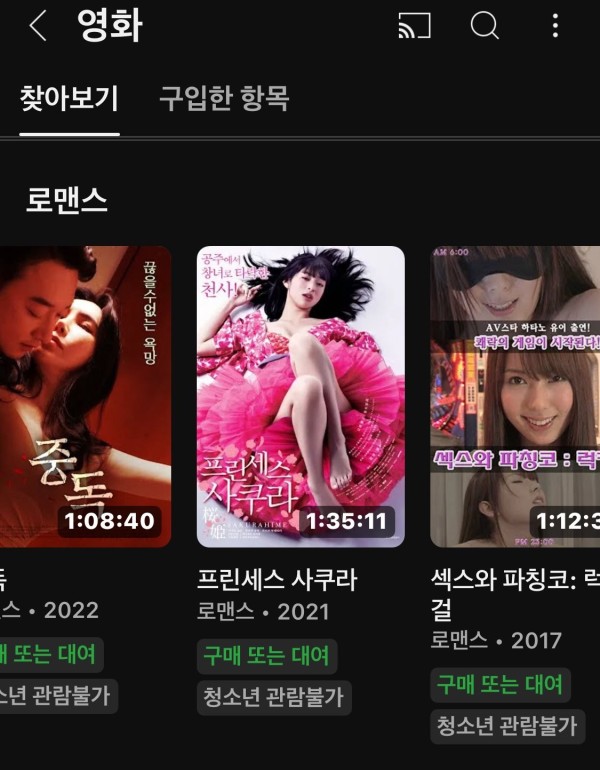This screenshot has height=770, width=600.
Task: Open the 중독 movie poster from 2022
Action: click(85, 396)
